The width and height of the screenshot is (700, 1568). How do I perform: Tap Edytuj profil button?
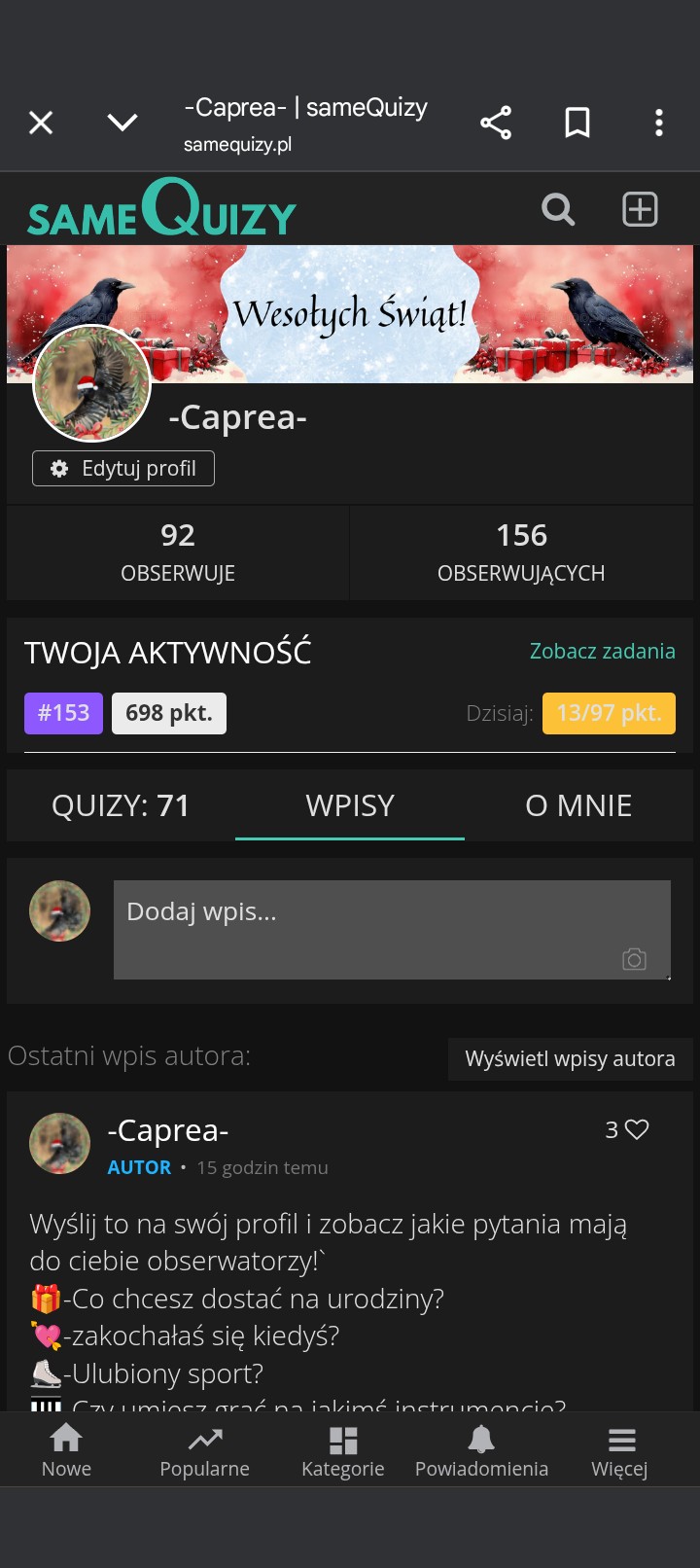pos(123,468)
